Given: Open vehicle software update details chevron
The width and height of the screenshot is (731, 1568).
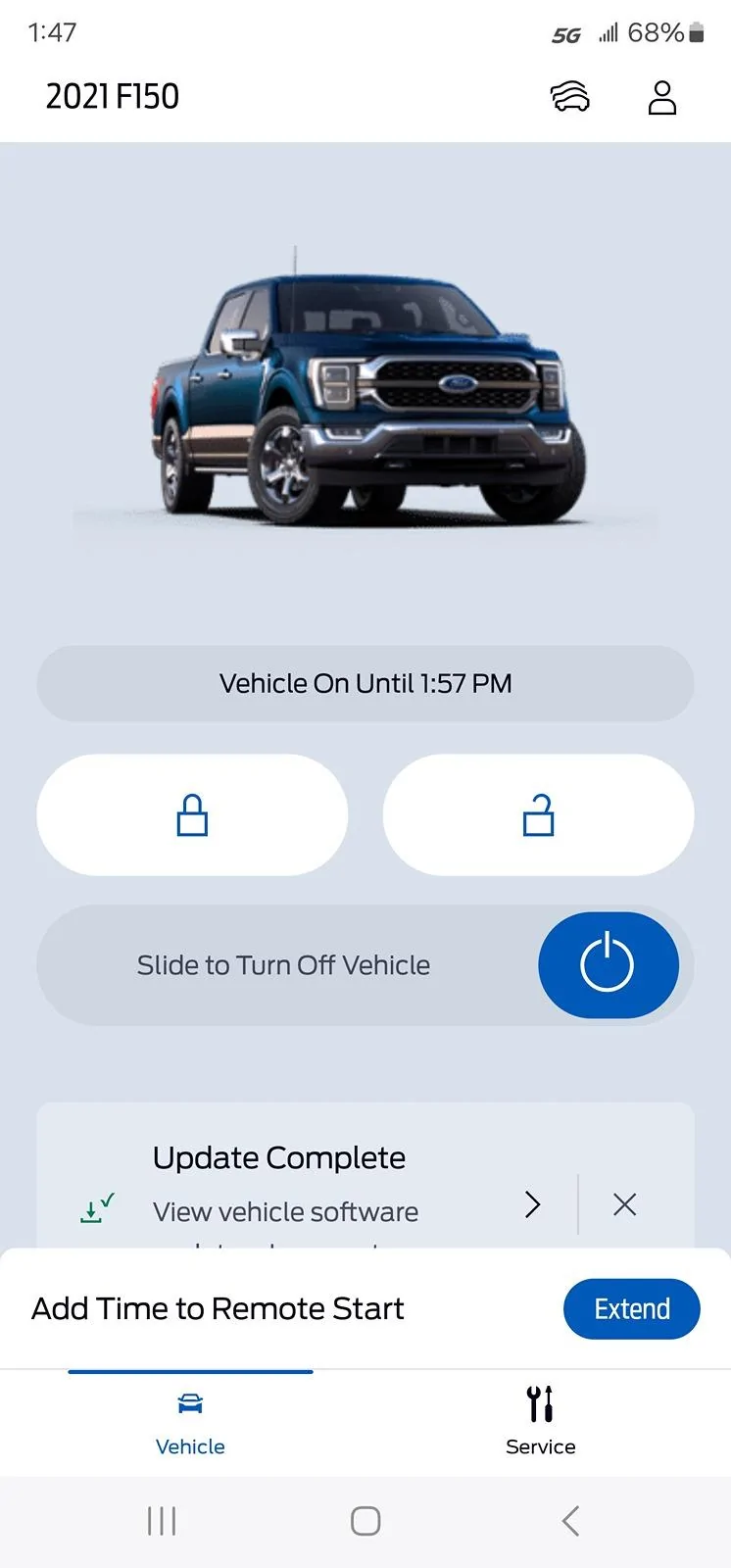Looking at the screenshot, I should click(532, 1203).
